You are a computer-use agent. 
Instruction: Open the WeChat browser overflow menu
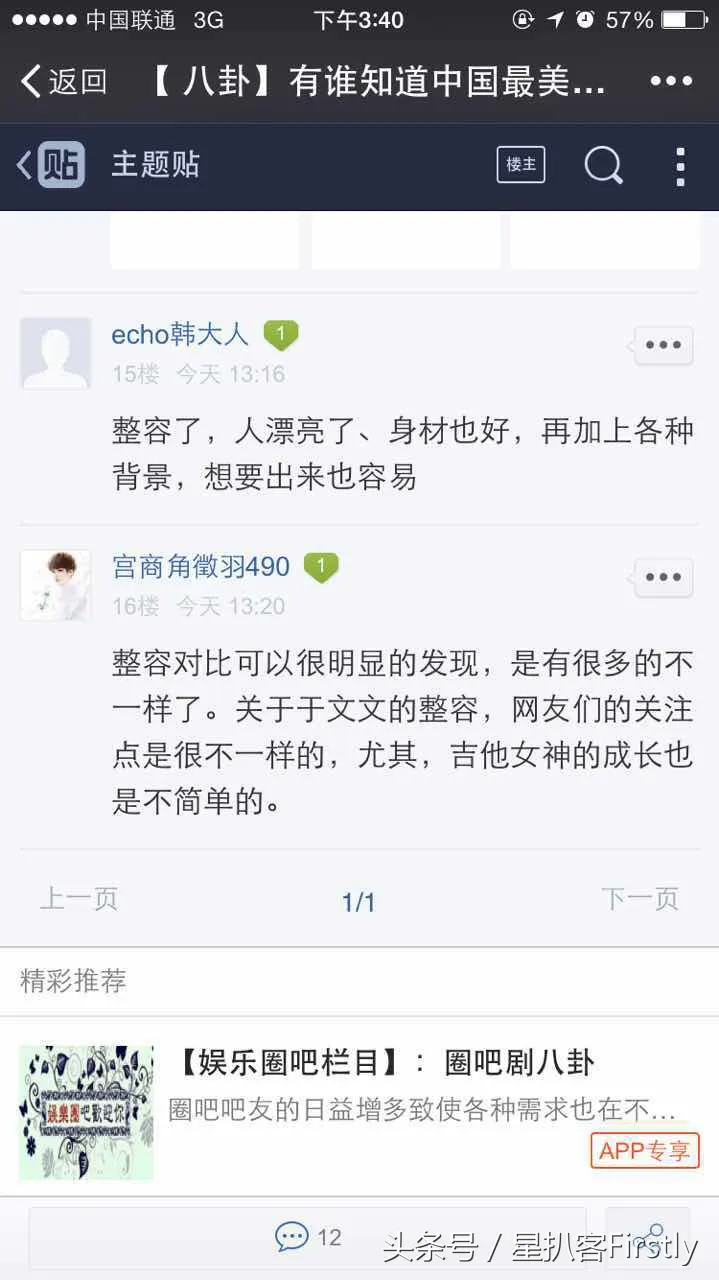click(671, 81)
